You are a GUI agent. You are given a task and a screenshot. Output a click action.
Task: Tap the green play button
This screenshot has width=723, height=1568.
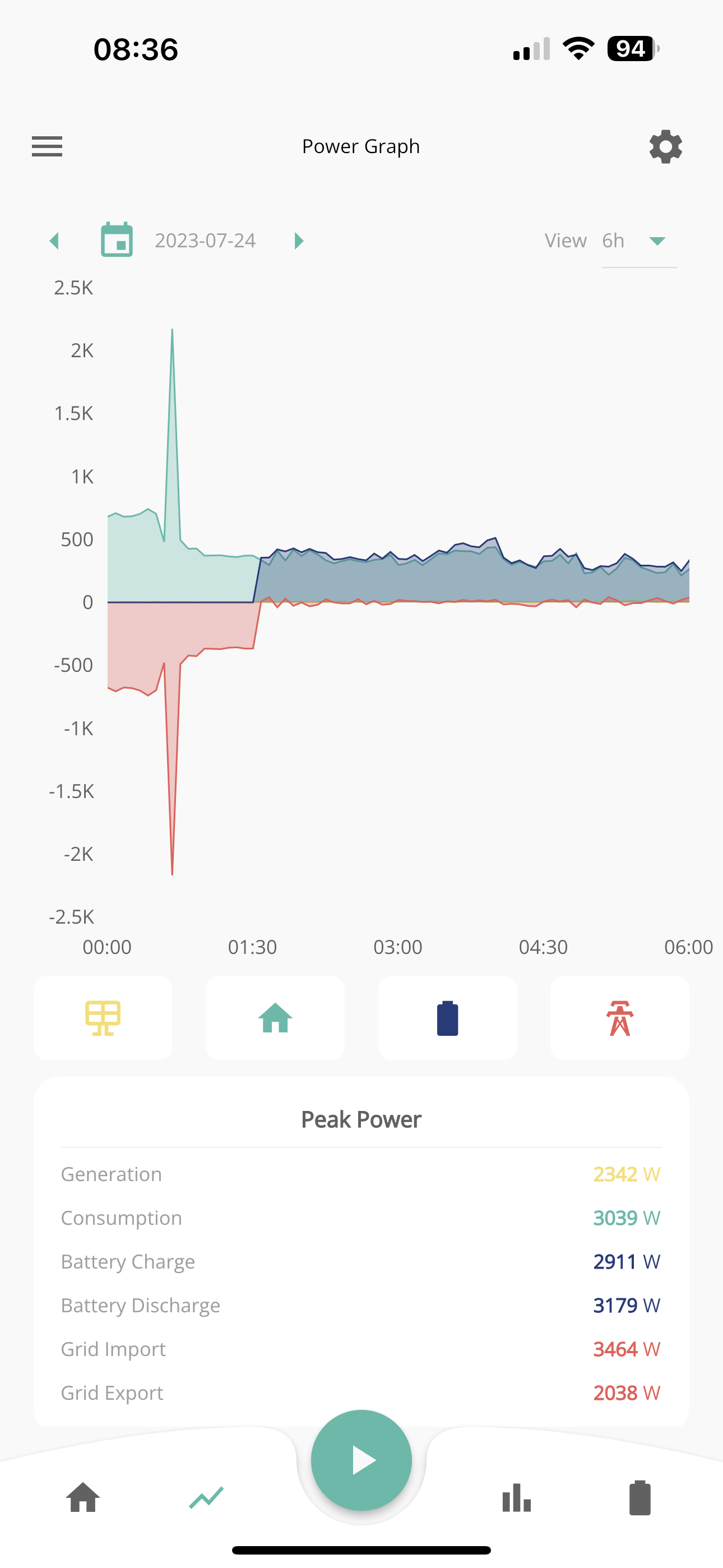pyautogui.click(x=361, y=1460)
